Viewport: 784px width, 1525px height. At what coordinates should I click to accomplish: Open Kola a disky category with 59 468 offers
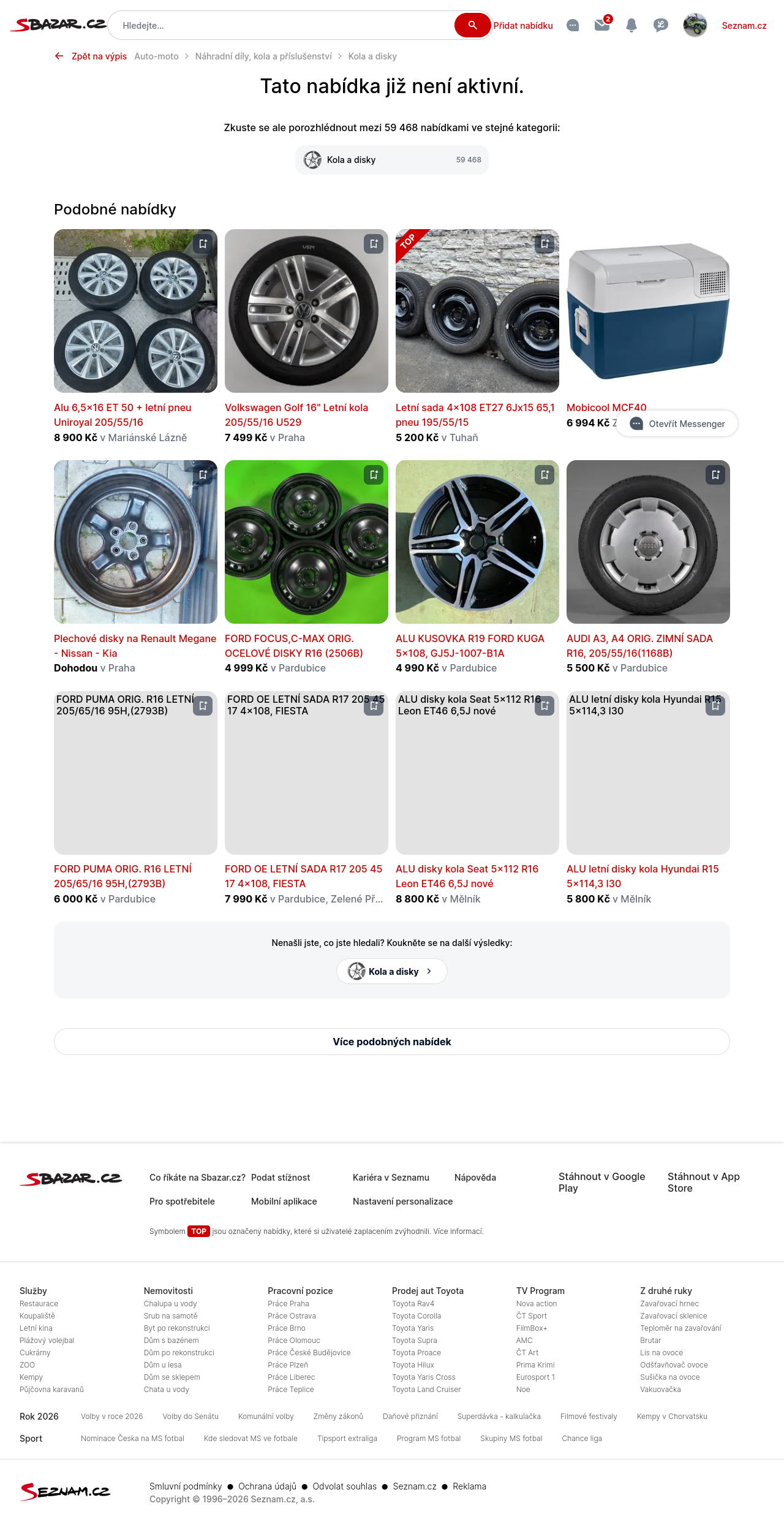(392, 160)
